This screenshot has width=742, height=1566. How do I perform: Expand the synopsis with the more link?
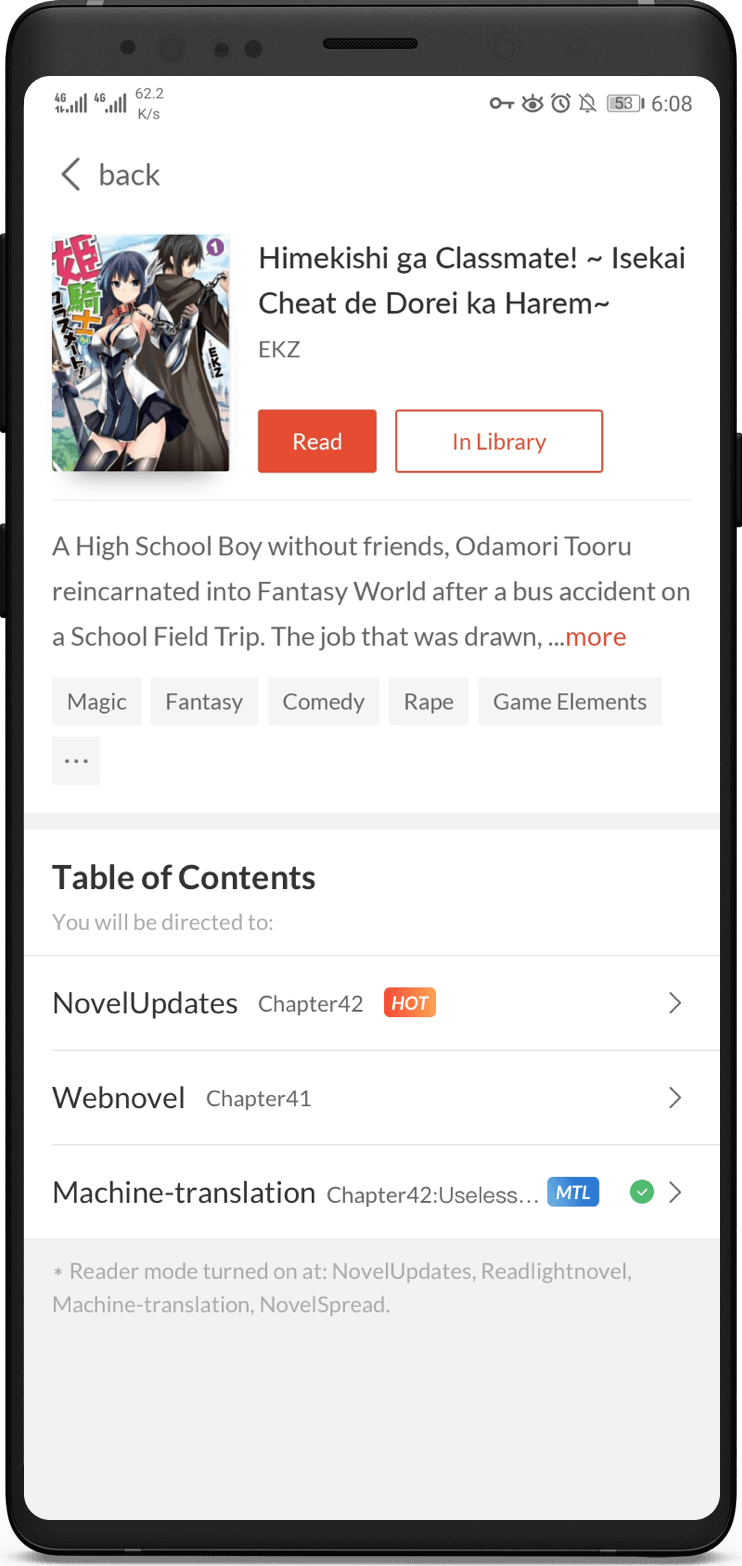(596, 637)
